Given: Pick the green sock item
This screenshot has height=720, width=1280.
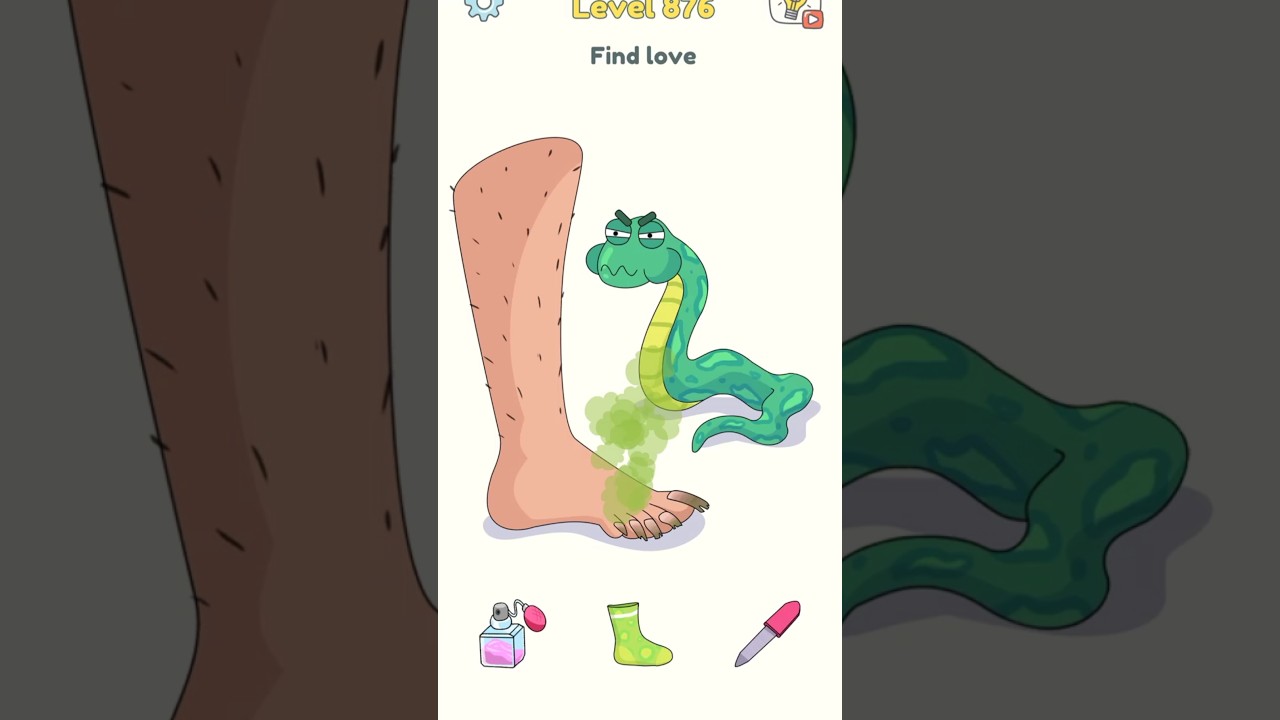Looking at the screenshot, I should [639, 635].
